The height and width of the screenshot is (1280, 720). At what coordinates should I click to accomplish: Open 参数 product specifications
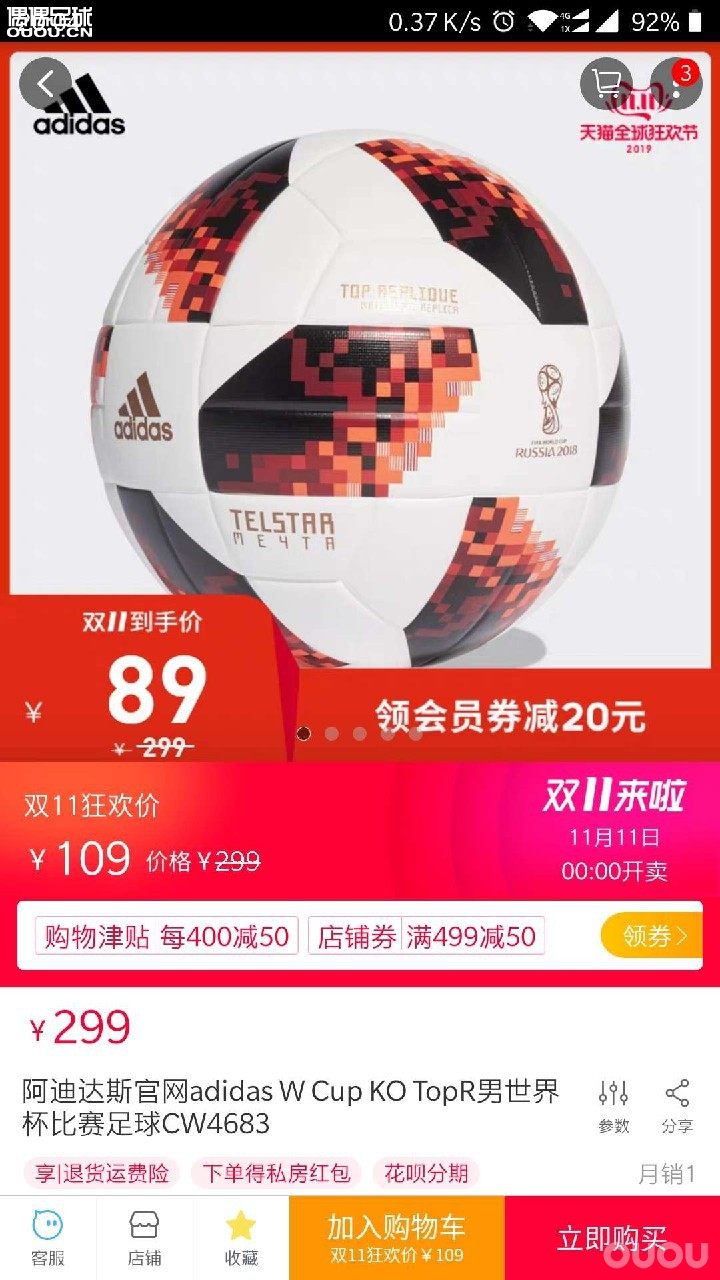pos(613,1106)
